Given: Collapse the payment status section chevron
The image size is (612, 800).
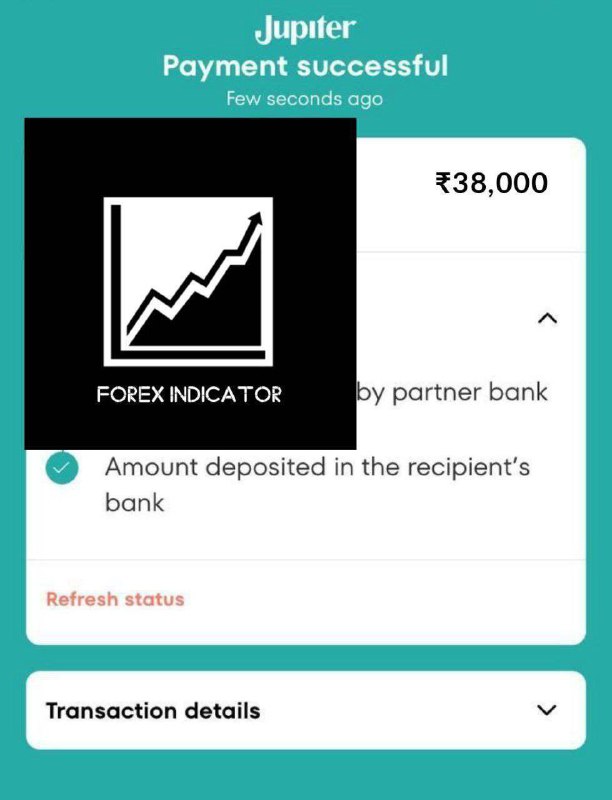Looking at the screenshot, I should [546, 319].
